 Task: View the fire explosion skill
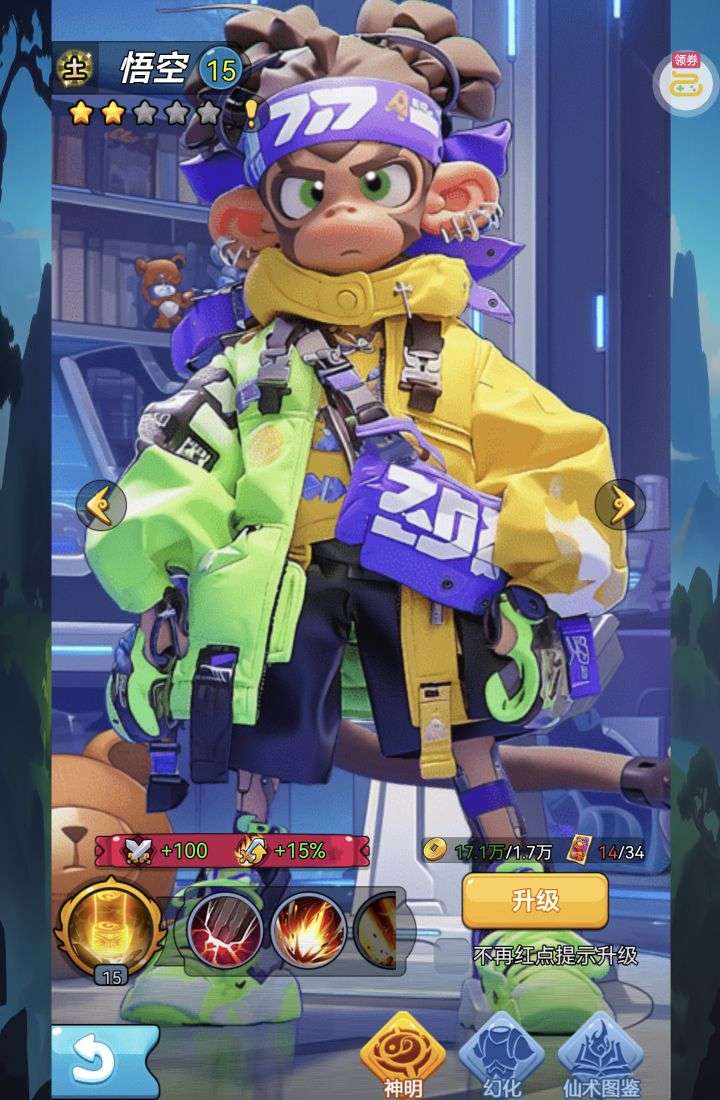(x=308, y=930)
